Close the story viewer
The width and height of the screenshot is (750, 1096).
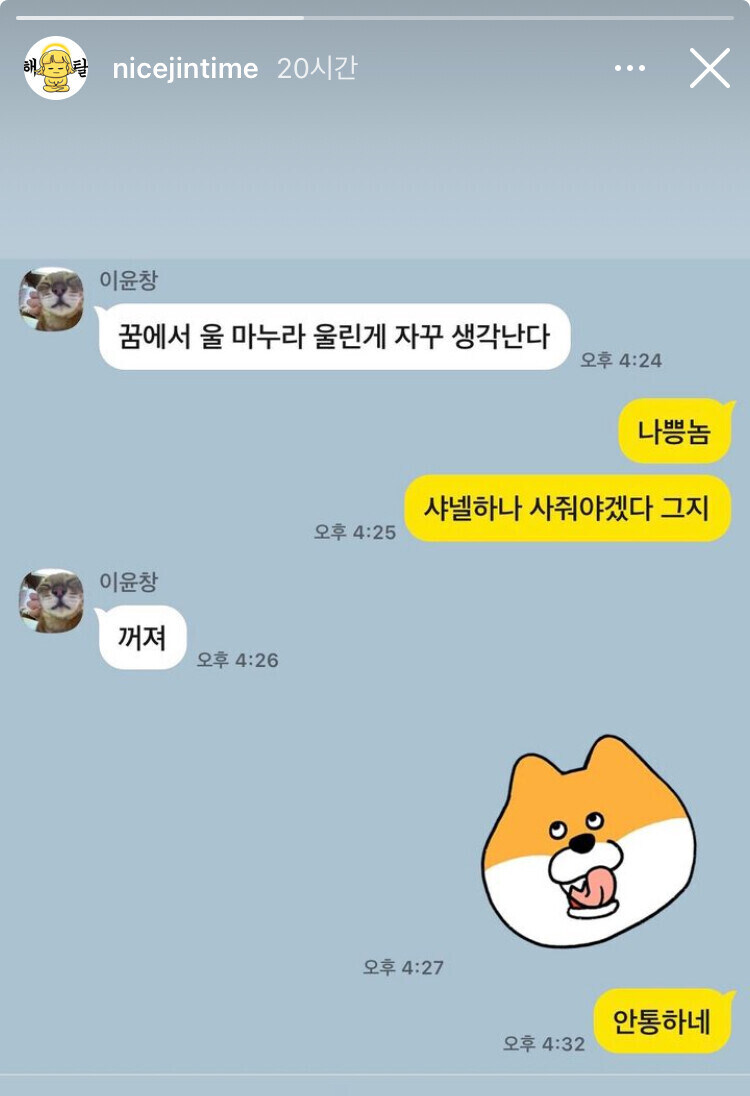[x=709, y=68]
